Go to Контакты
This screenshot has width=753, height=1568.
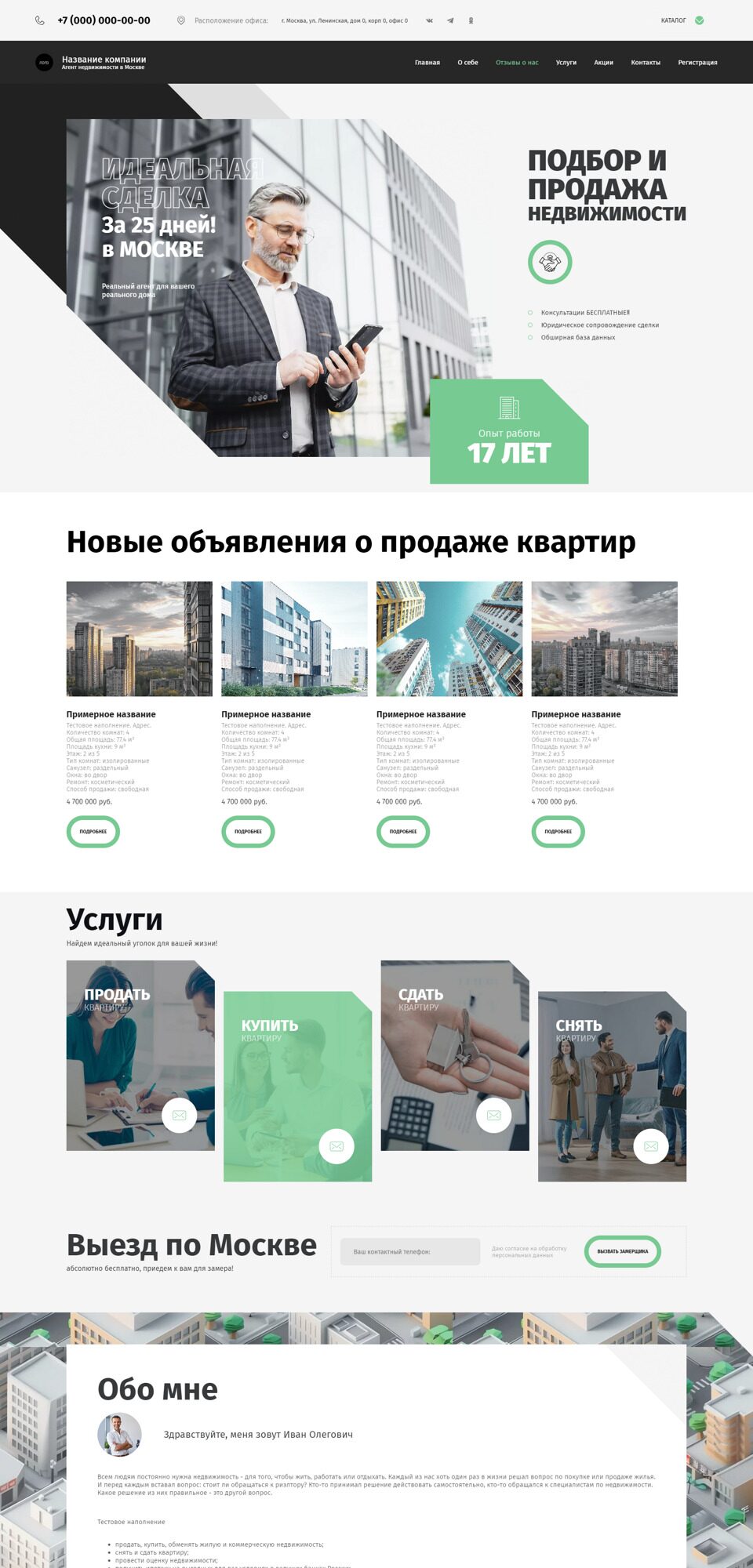coord(646,63)
